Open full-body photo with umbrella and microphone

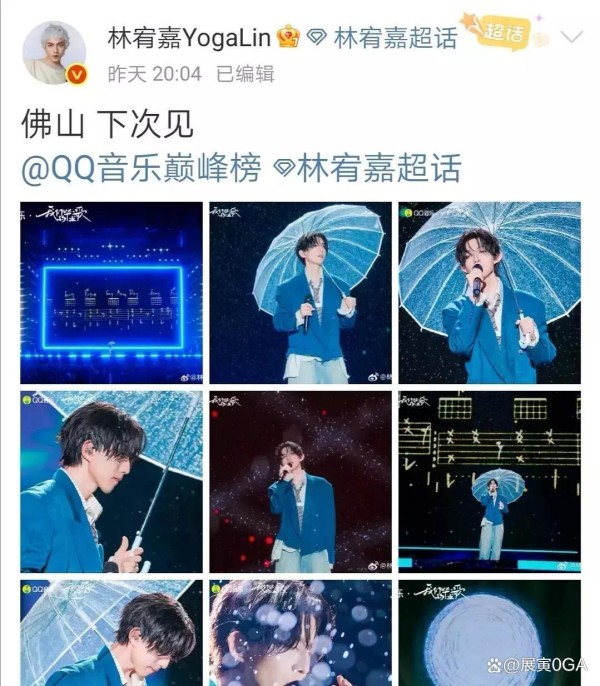tap(300, 292)
